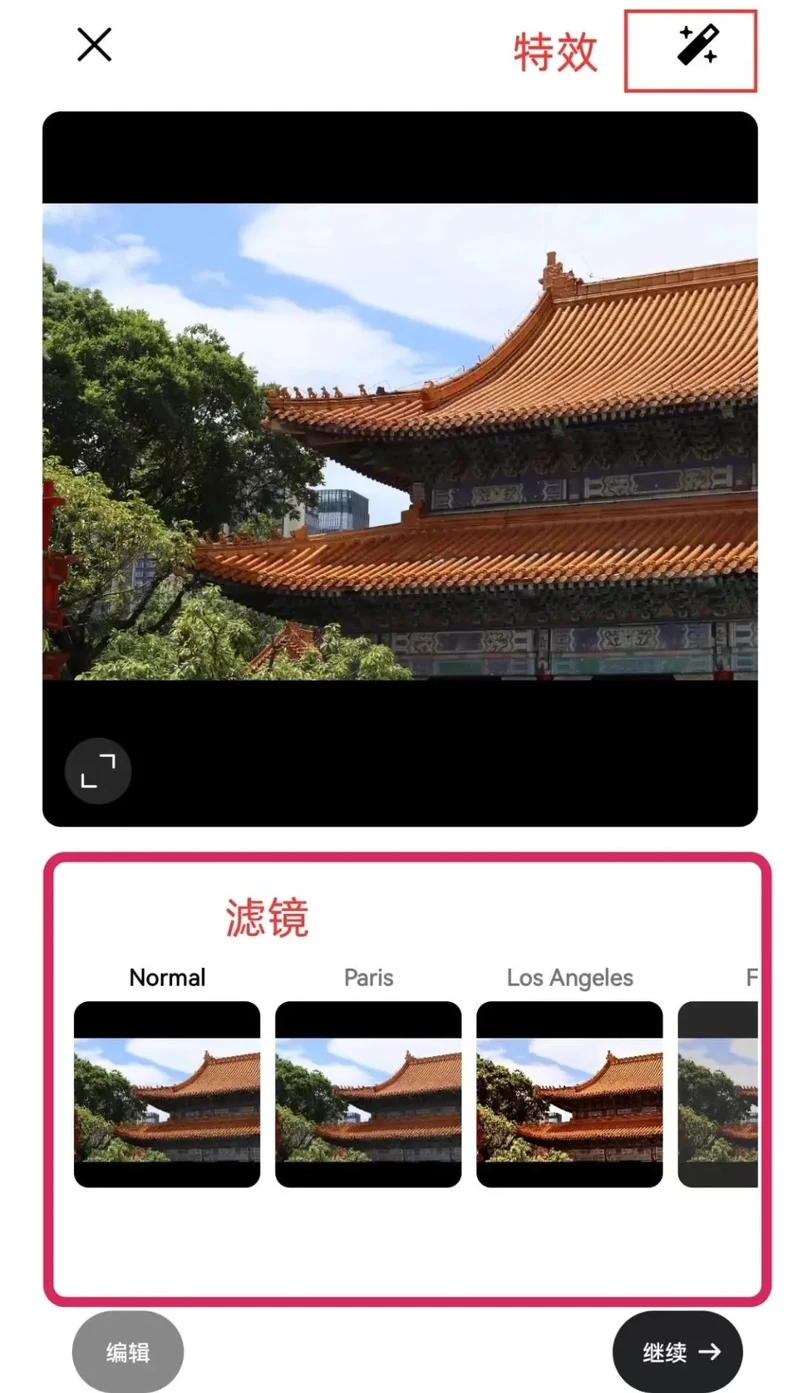Open the magic wand effects tool

click(x=697, y=47)
